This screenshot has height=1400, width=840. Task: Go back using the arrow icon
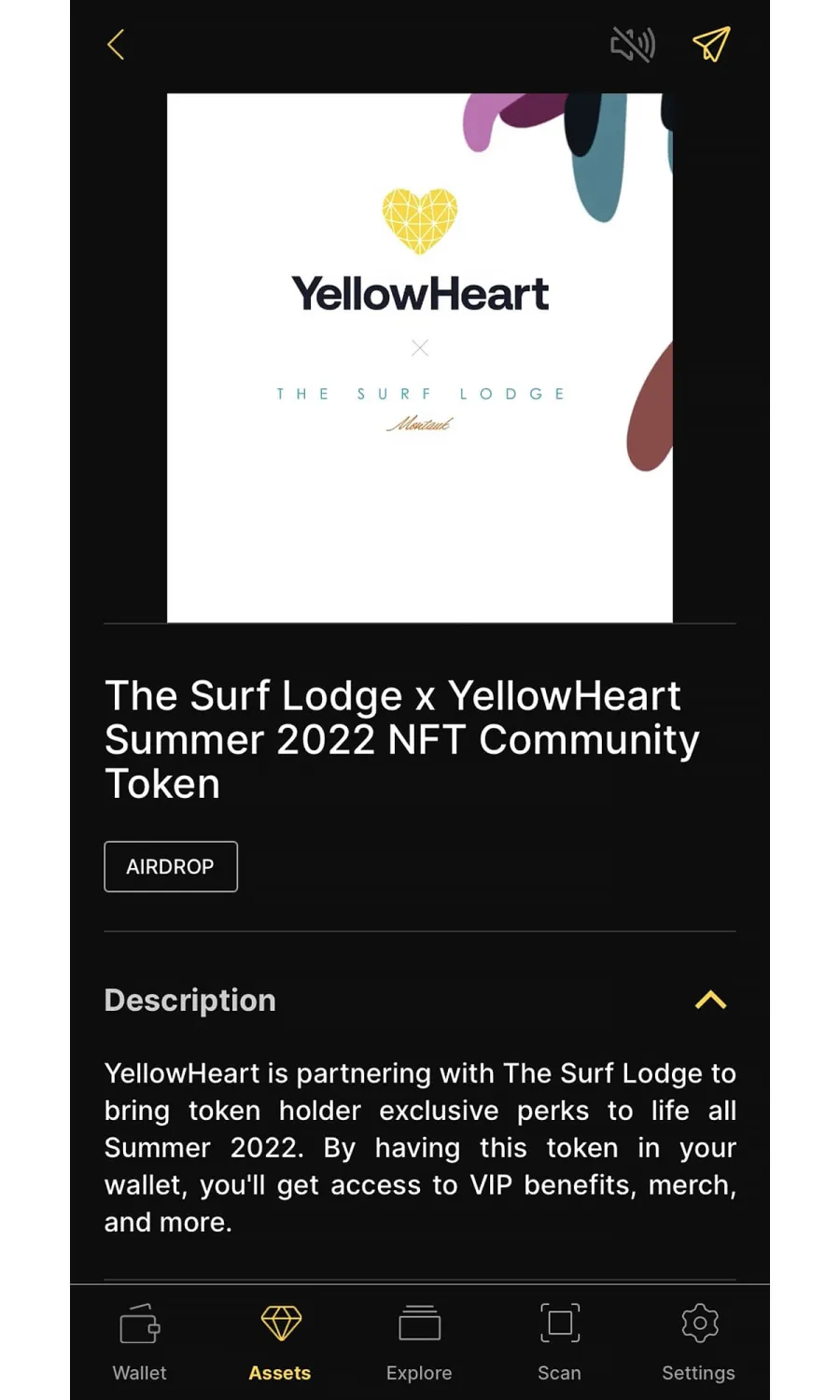point(116,45)
